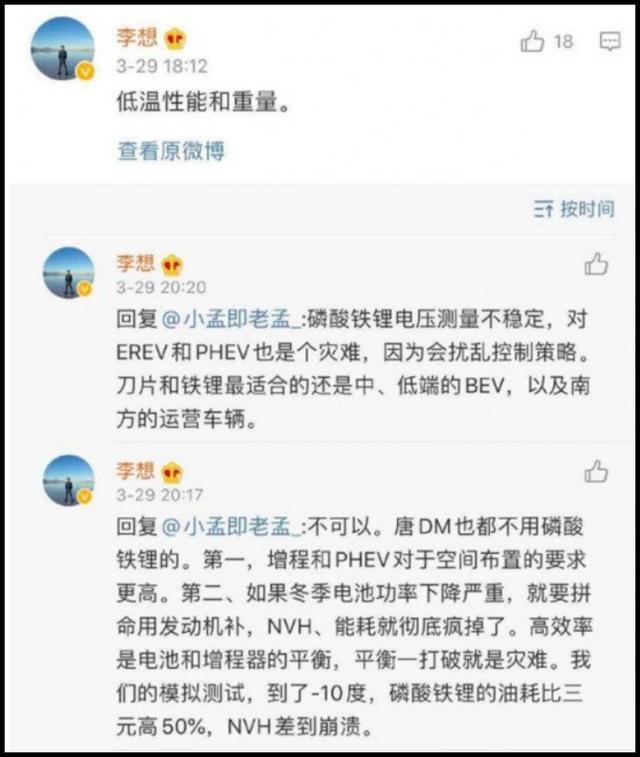Viewport: 640px width, 757px height.
Task: Change sort order via 按时间
Action: tap(574, 209)
